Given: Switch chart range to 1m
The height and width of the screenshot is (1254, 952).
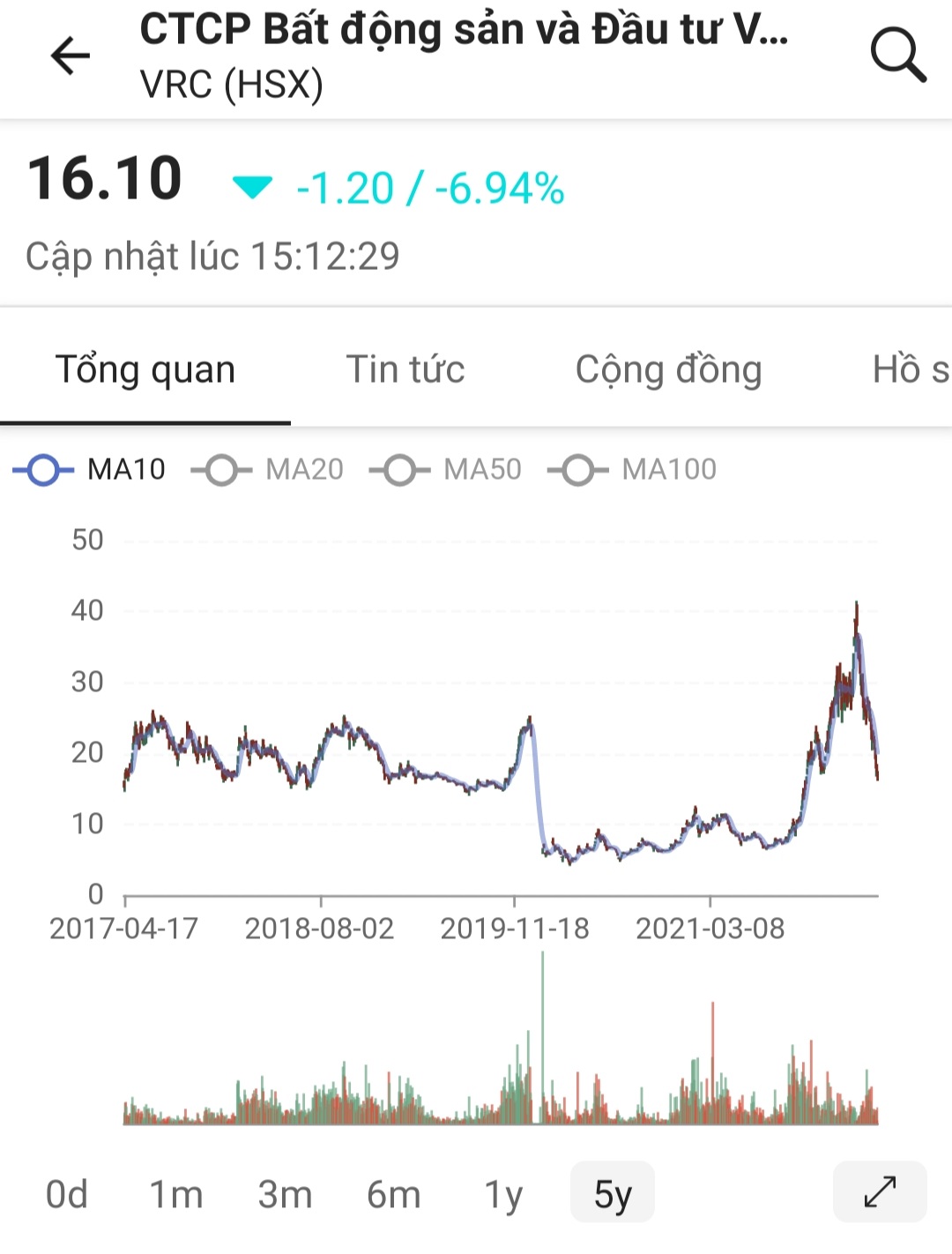Looking at the screenshot, I should (x=176, y=1194).
